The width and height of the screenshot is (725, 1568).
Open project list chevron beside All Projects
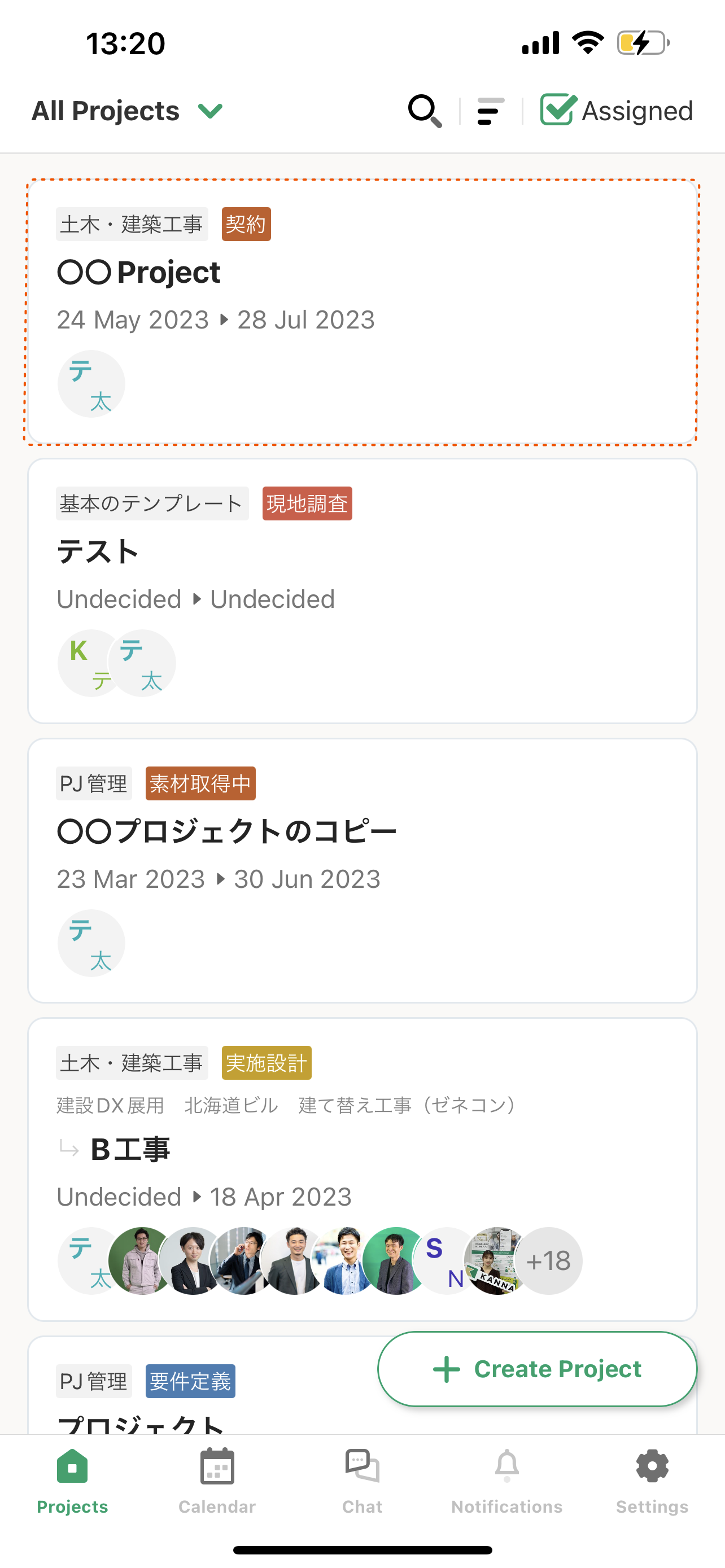coord(209,111)
